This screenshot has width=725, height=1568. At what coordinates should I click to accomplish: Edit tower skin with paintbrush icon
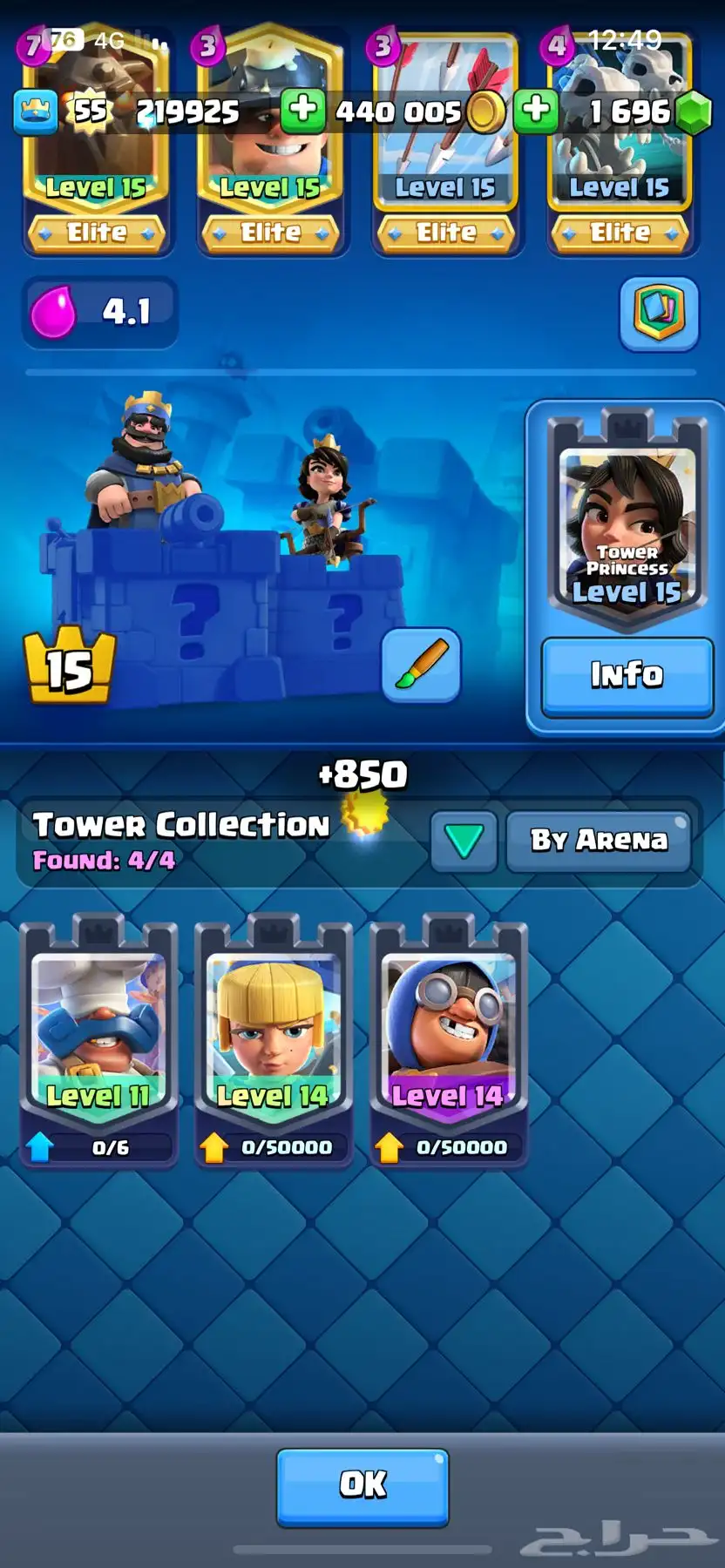(421, 664)
